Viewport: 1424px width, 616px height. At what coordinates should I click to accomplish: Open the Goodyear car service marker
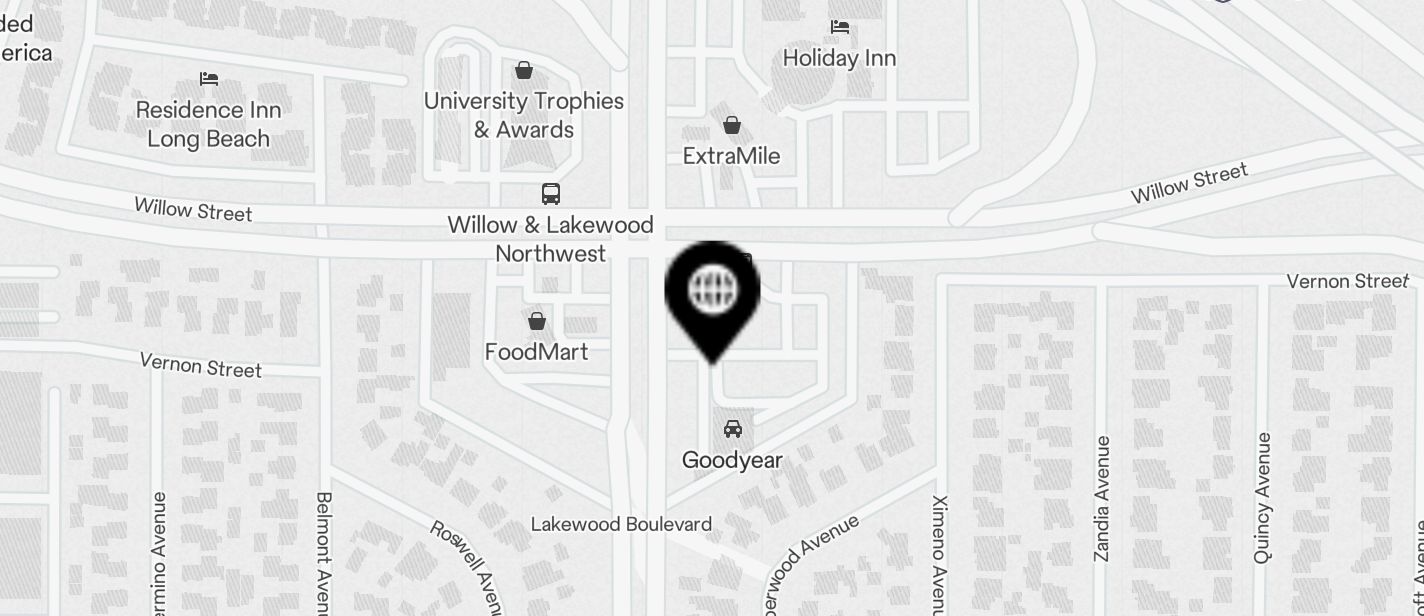pos(732,430)
